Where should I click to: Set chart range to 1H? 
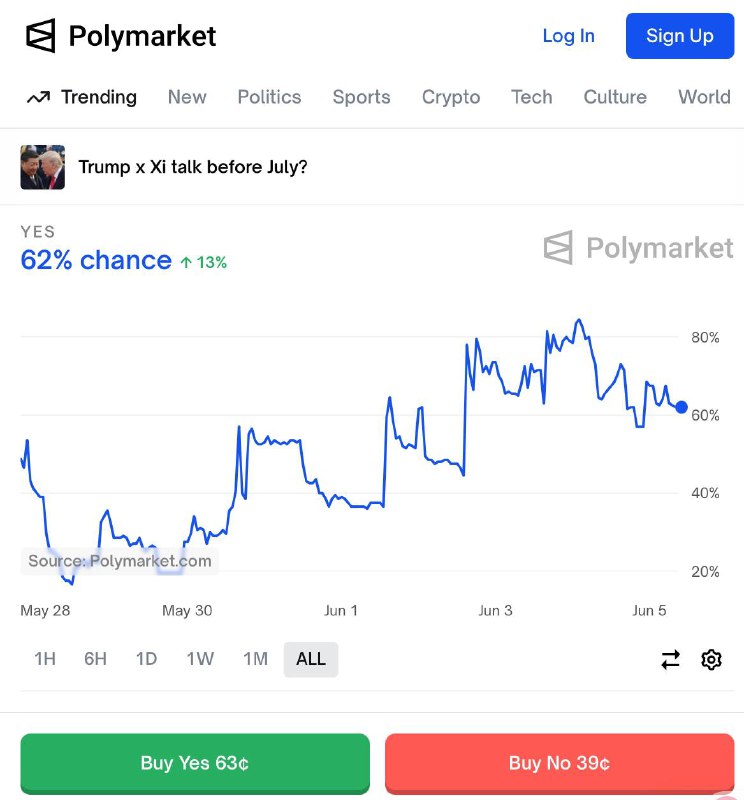[x=45, y=659]
